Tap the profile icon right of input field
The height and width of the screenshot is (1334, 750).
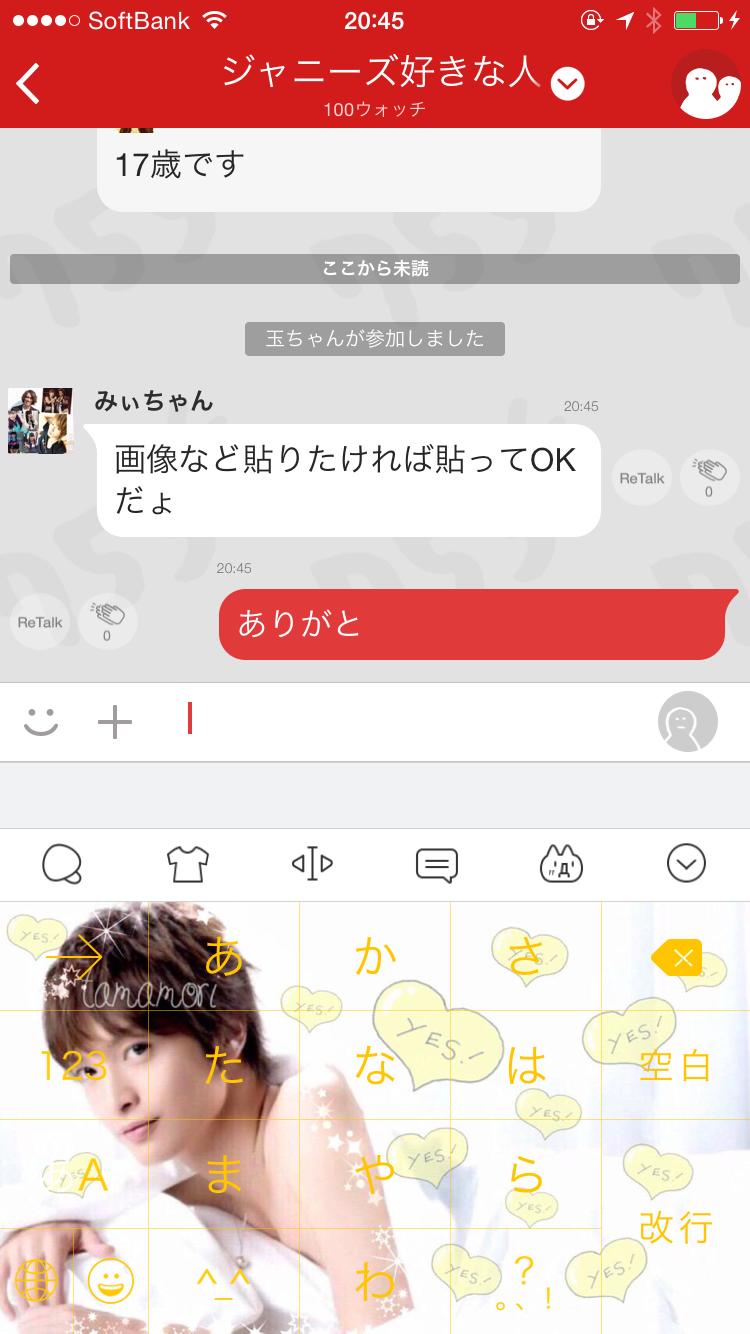click(x=687, y=722)
